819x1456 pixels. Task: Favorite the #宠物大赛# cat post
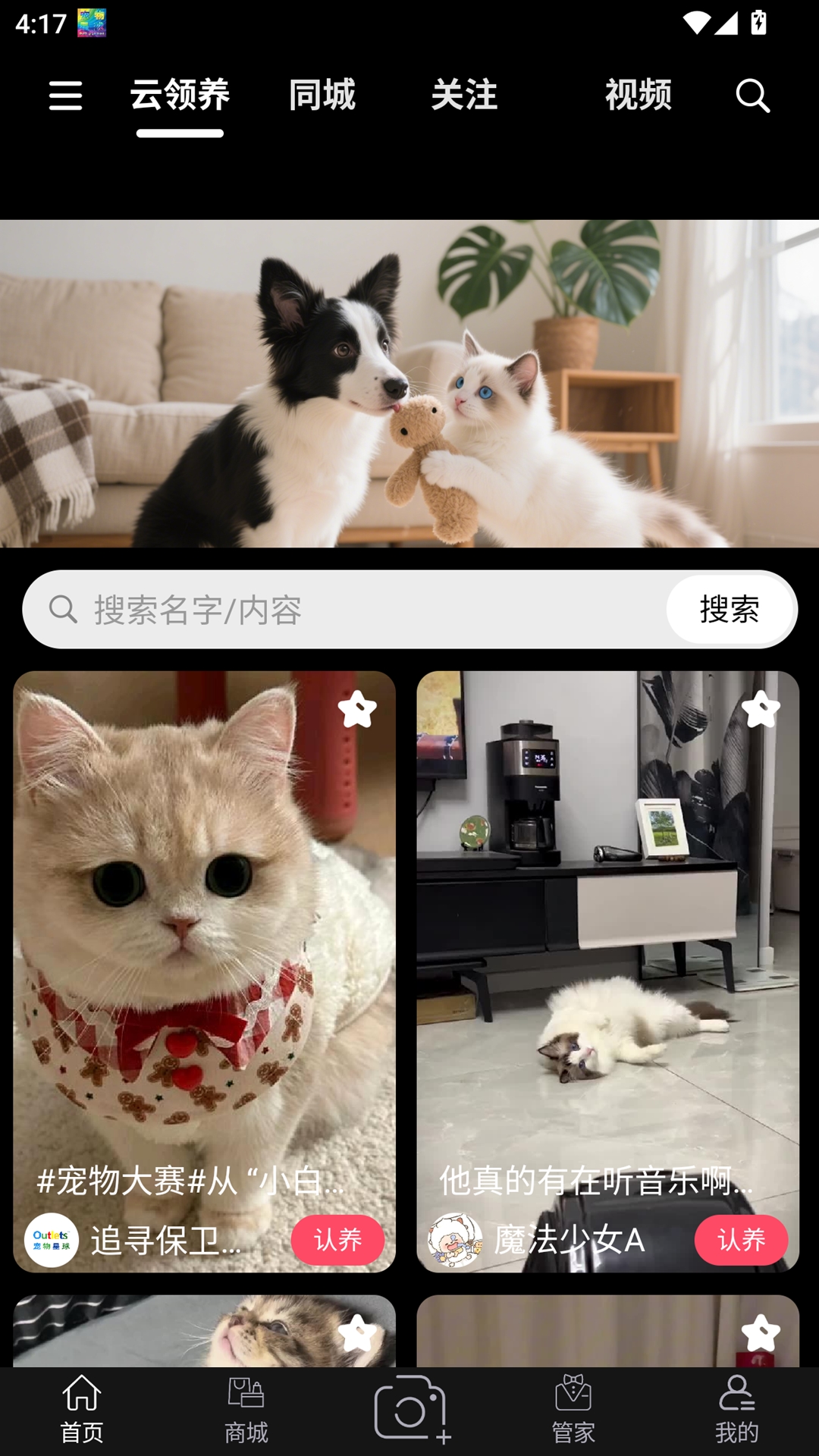(357, 709)
